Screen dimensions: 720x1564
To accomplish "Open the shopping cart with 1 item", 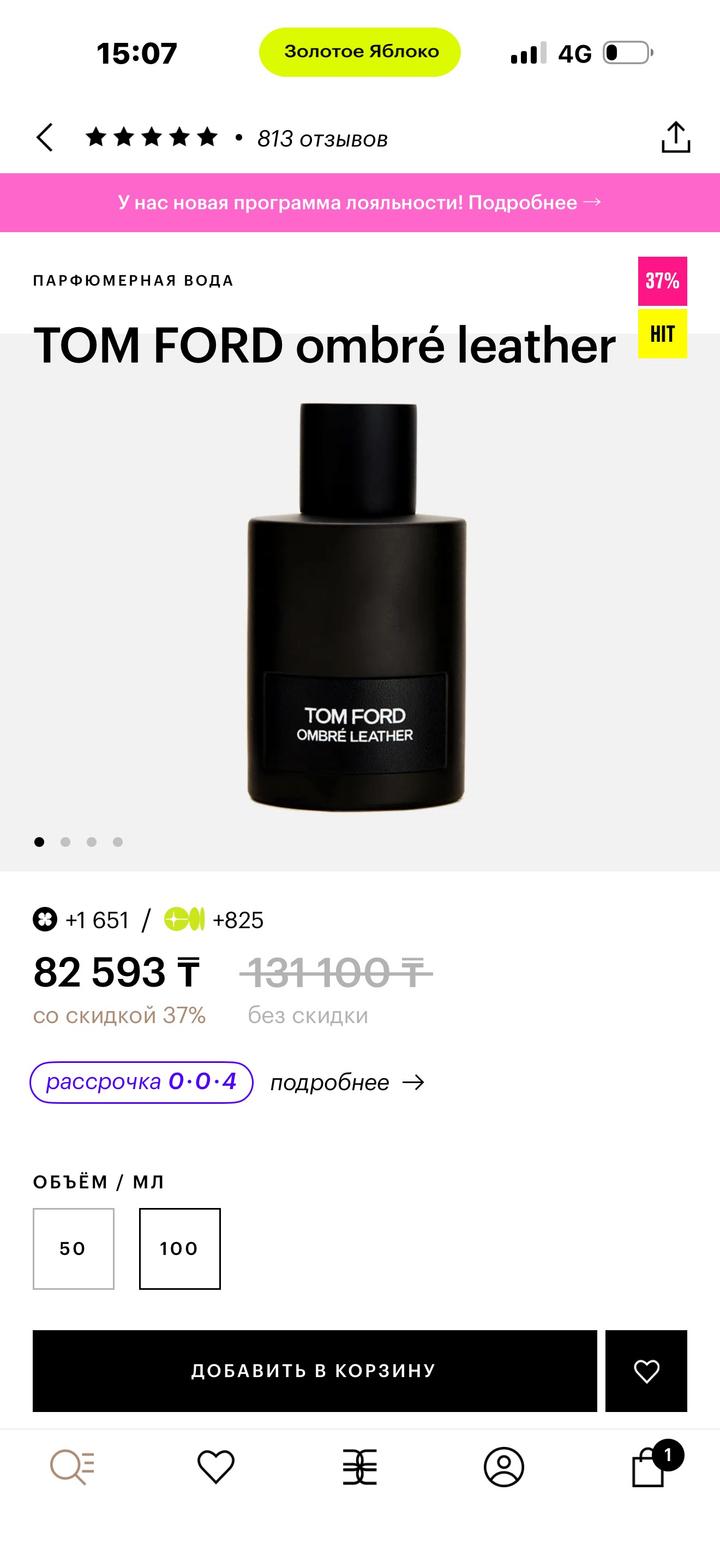I will pos(650,1467).
